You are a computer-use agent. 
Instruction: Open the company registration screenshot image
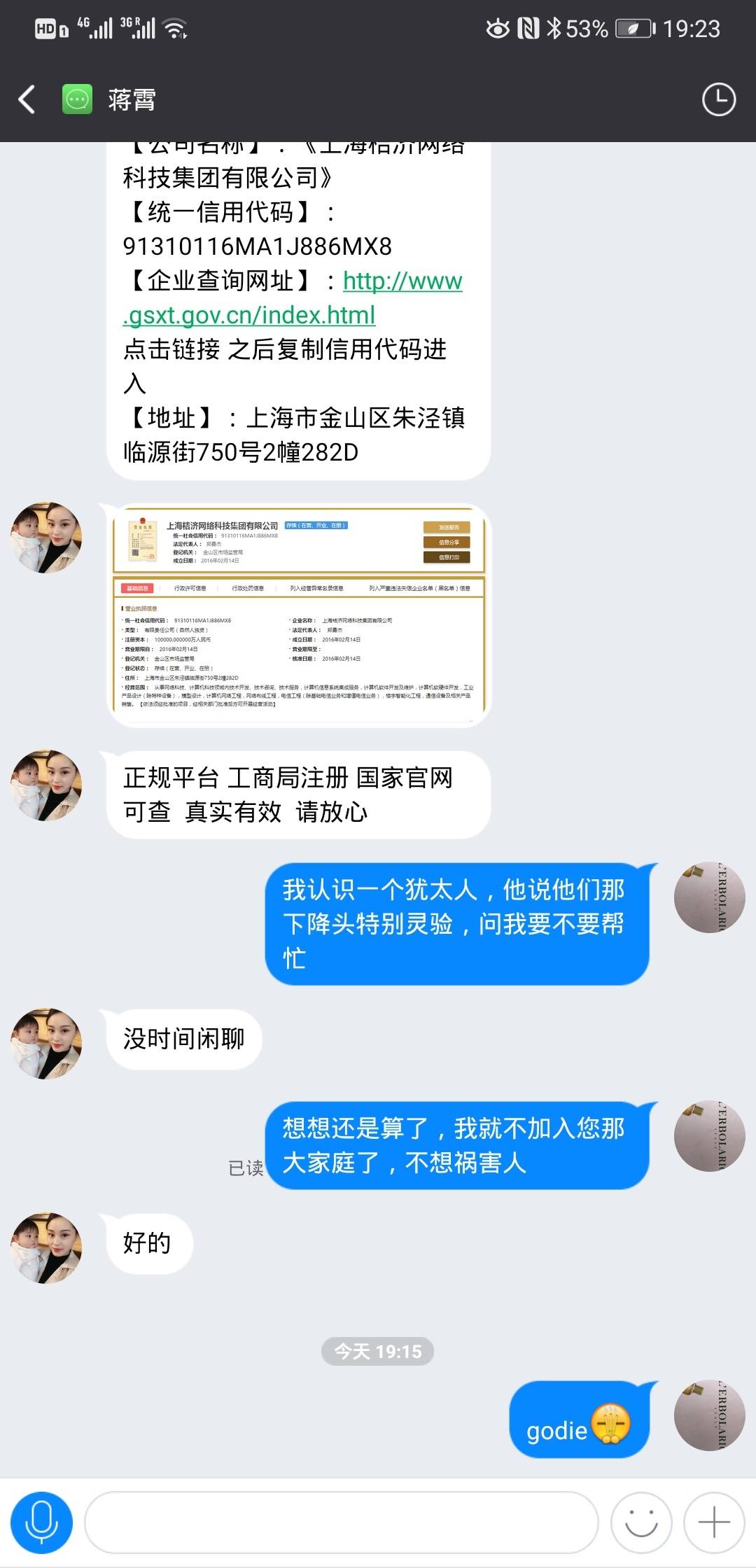click(298, 616)
